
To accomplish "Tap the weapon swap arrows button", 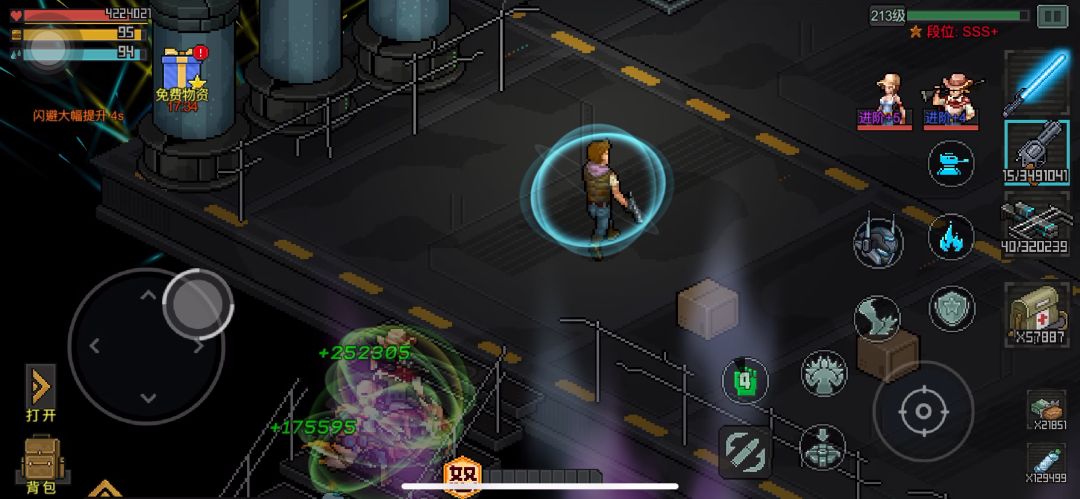I will click(x=745, y=451).
